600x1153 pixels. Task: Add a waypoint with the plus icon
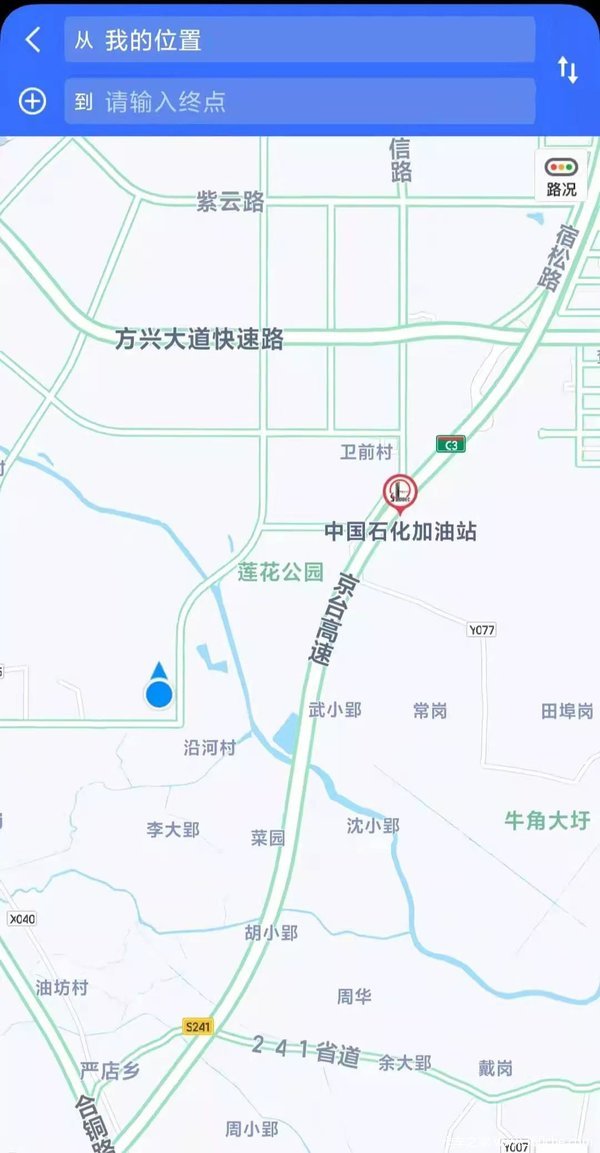[32, 101]
